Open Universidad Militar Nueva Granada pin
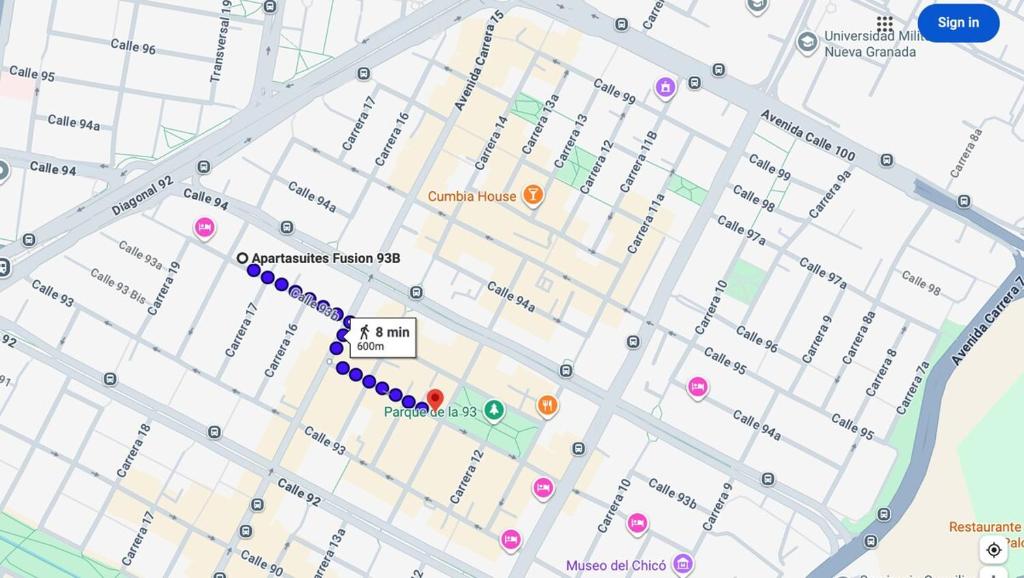This screenshot has height=578, width=1024. pos(807,42)
